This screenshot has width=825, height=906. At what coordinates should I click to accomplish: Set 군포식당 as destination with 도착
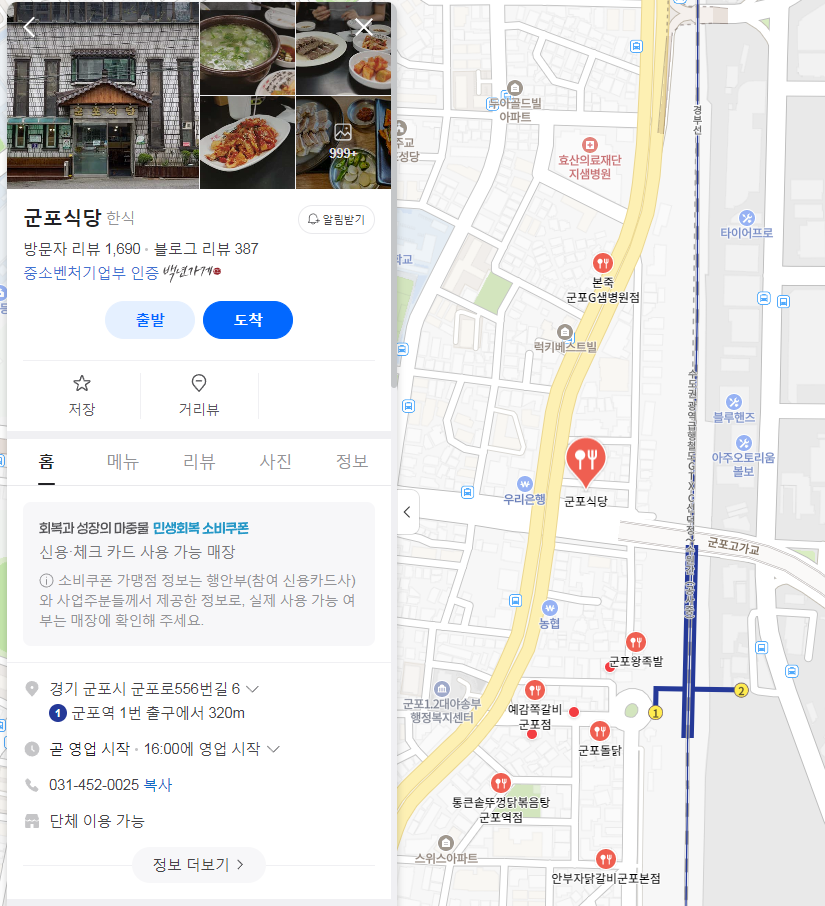pos(248,320)
